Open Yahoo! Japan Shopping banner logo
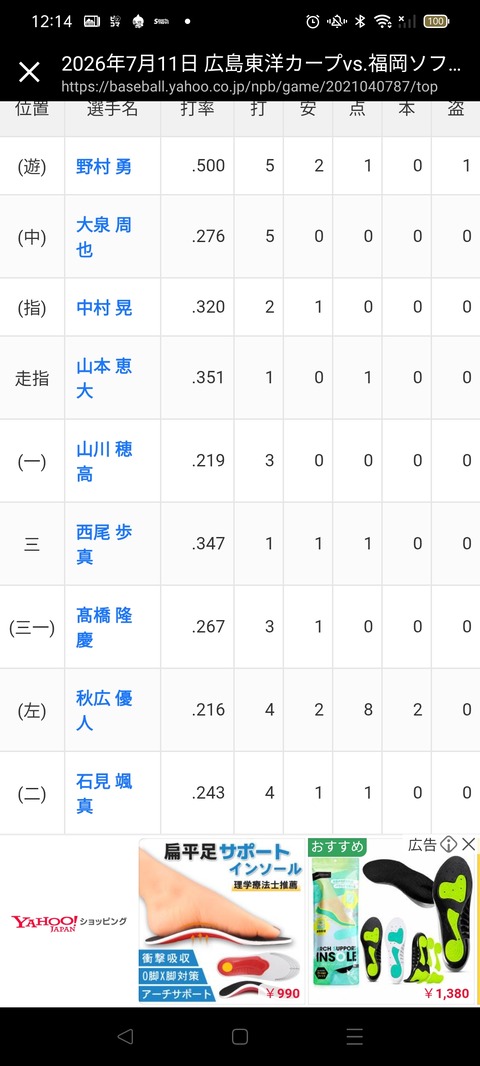The width and height of the screenshot is (480, 1066). coord(69,922)
